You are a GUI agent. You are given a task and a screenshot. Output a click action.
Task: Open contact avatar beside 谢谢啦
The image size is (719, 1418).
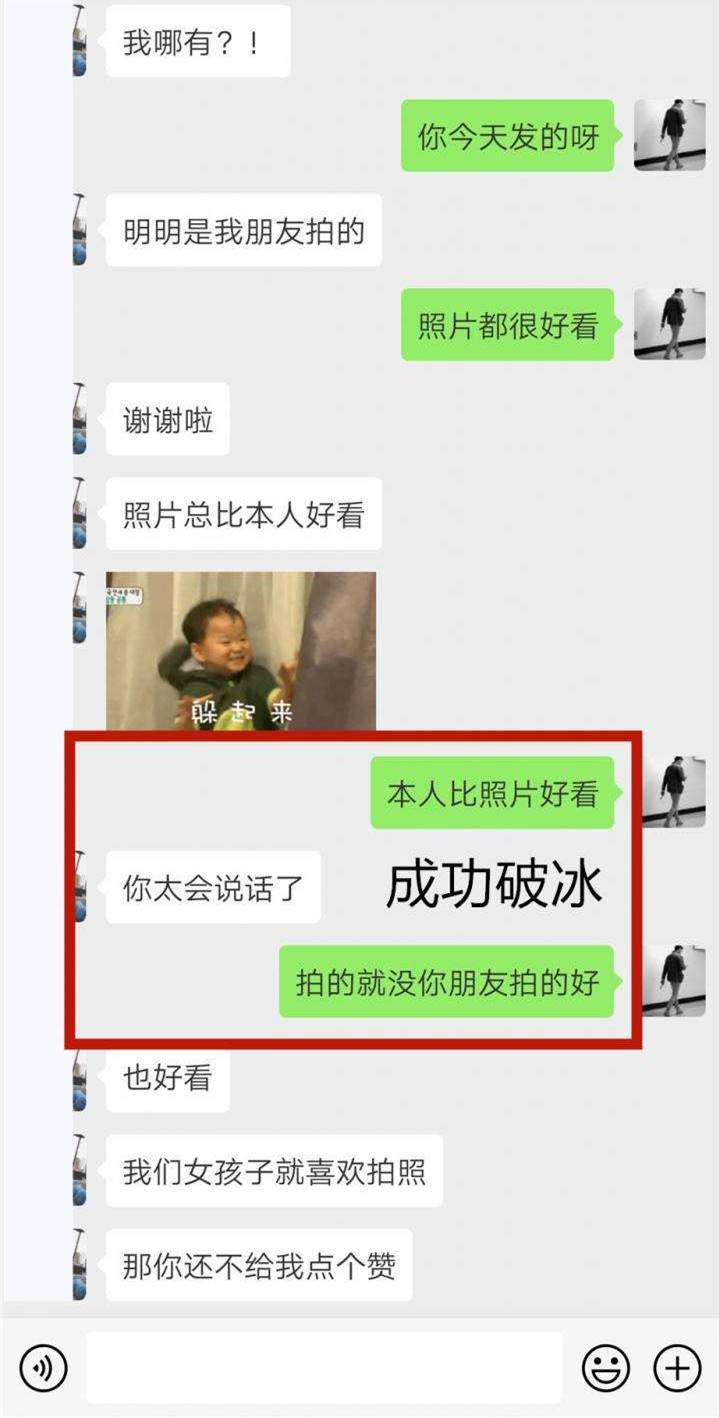[x=80, y=420]
